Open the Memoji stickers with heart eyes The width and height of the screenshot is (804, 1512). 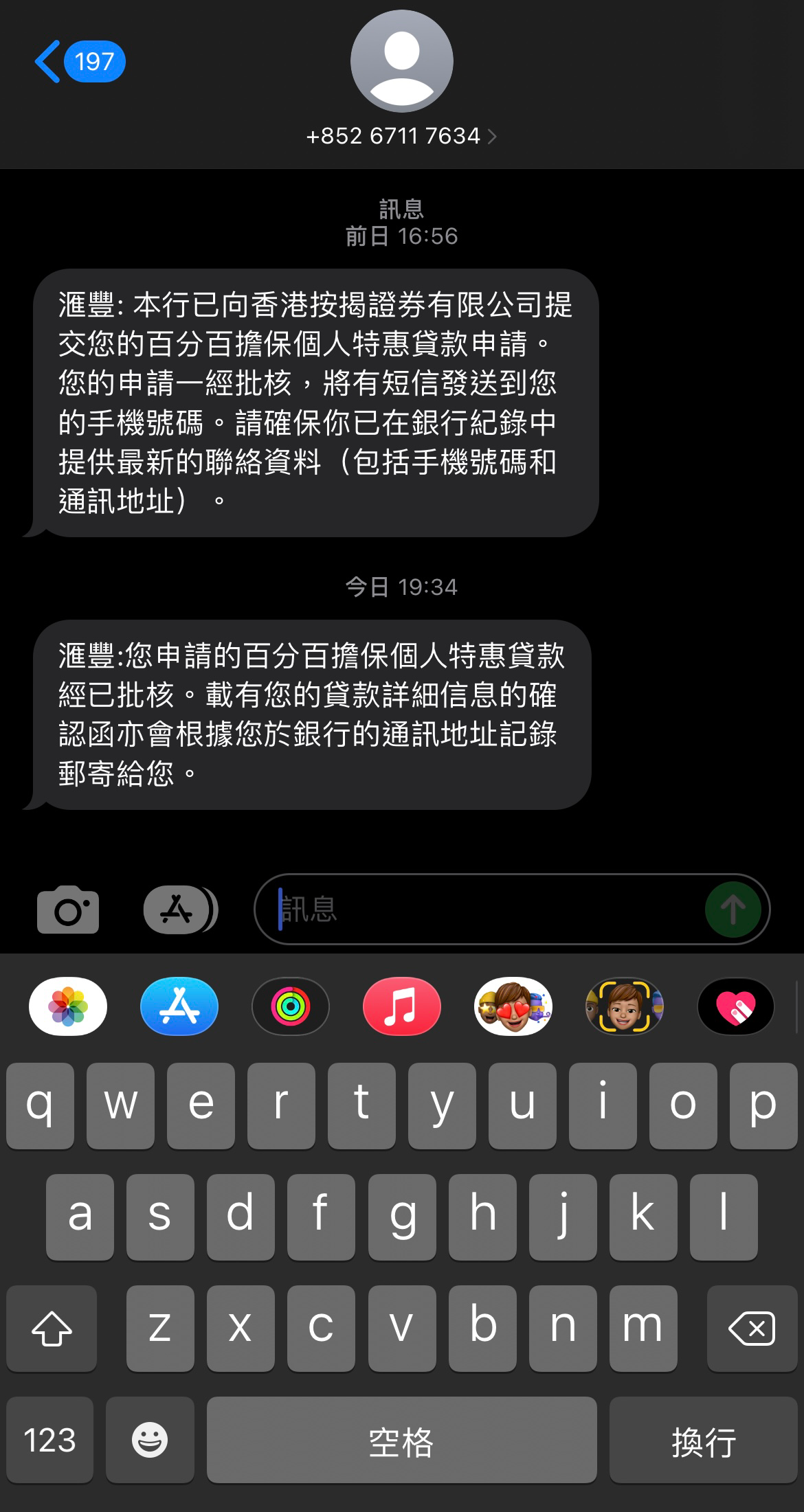click(x=513, y=1006)
